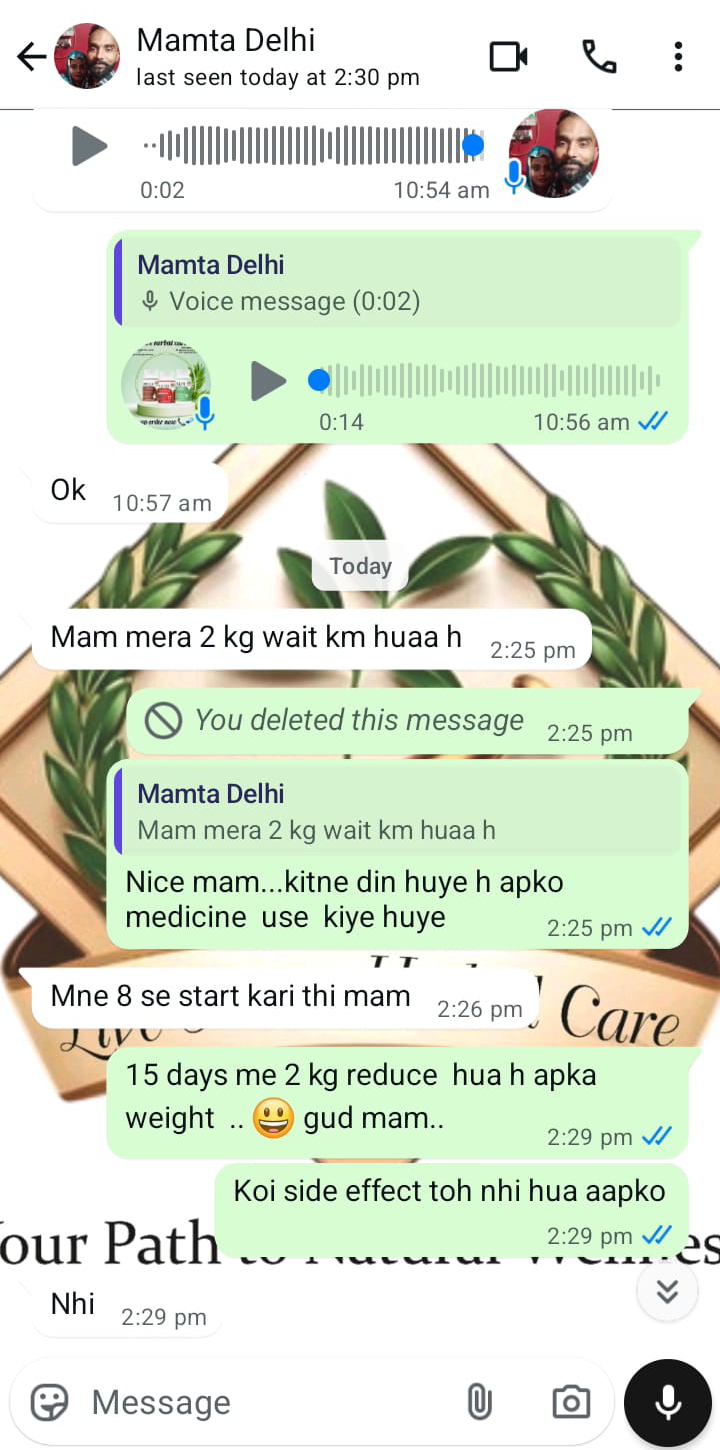Open the camera to send a photo
720x1450 pixels.
click(x=571, y=1402)
